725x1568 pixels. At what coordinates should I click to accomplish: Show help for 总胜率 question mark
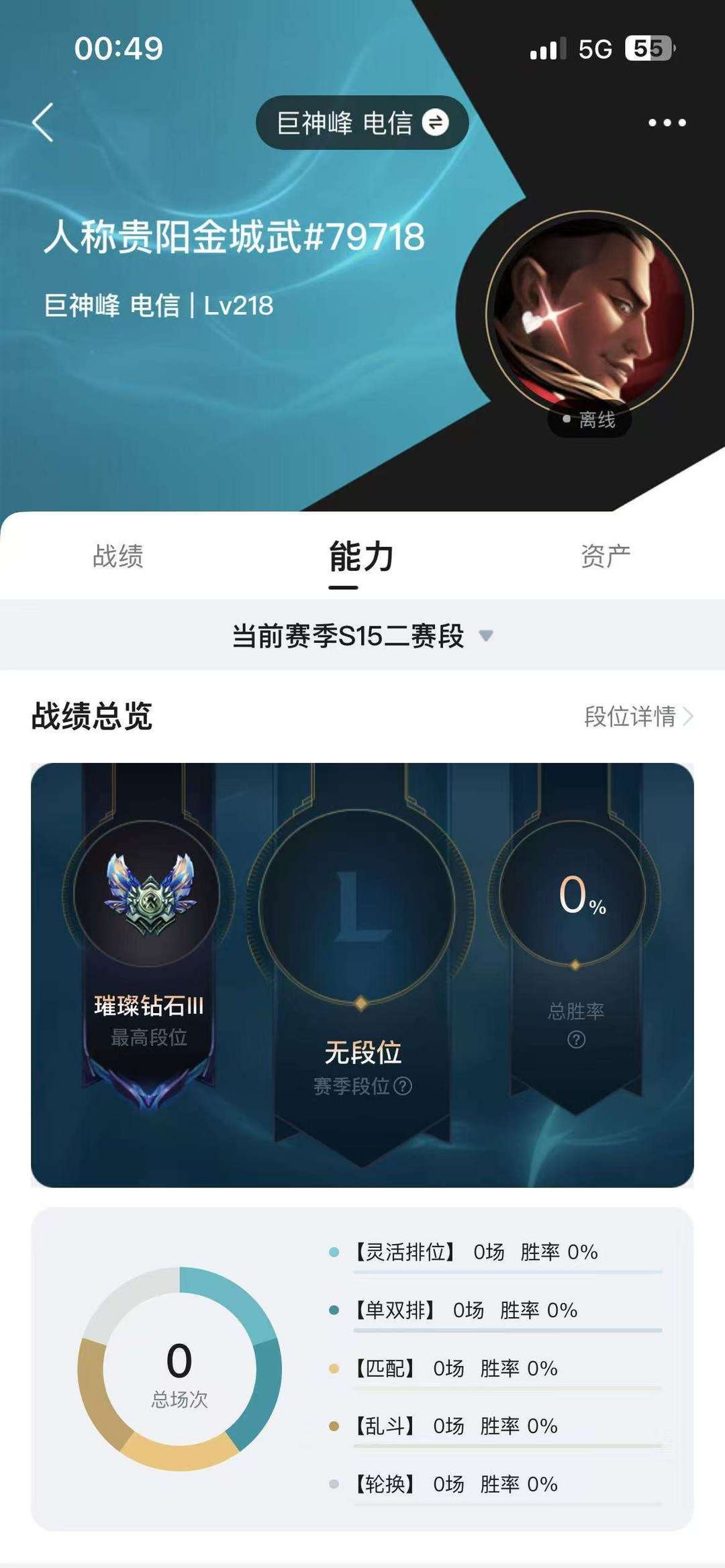(576, 1039)
